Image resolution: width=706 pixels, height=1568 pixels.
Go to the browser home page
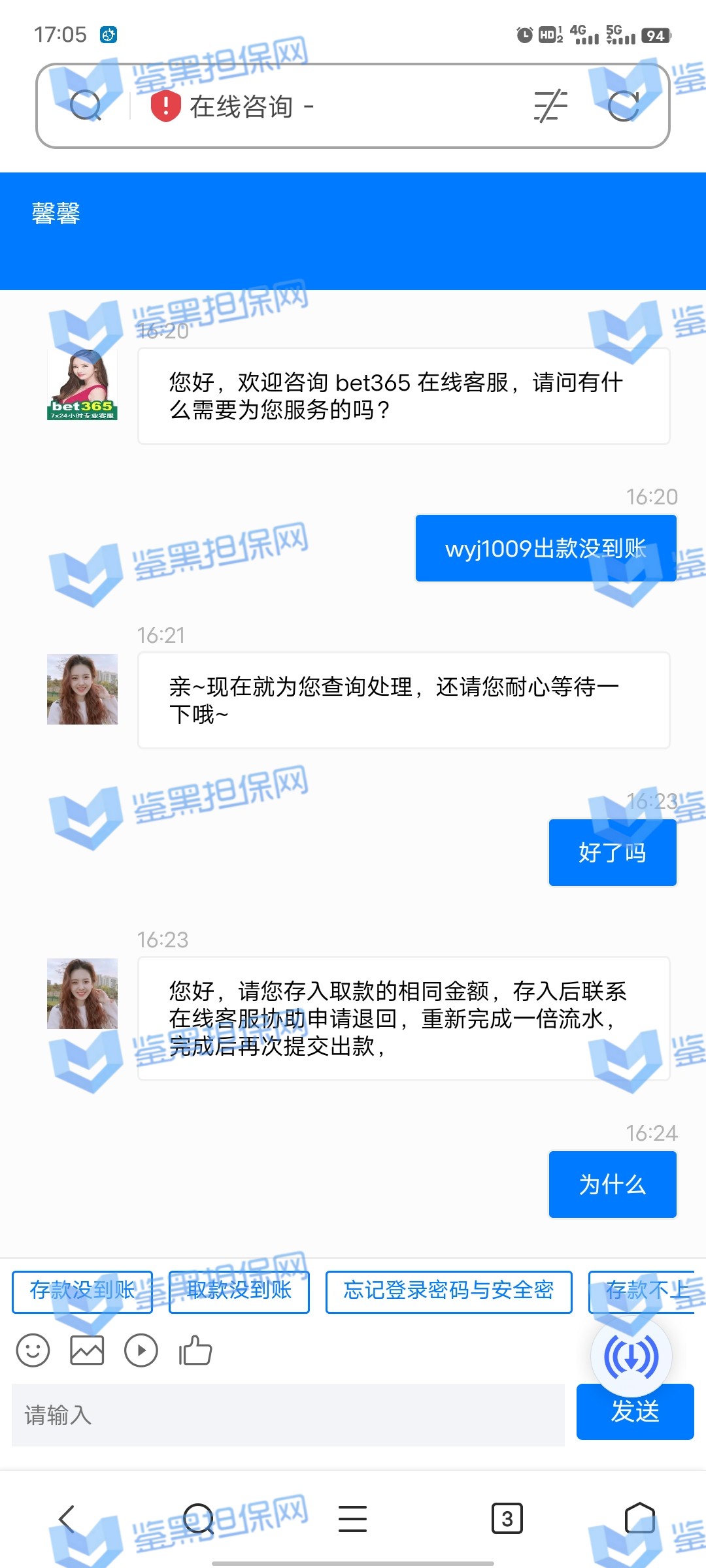tap(639, 1518)
